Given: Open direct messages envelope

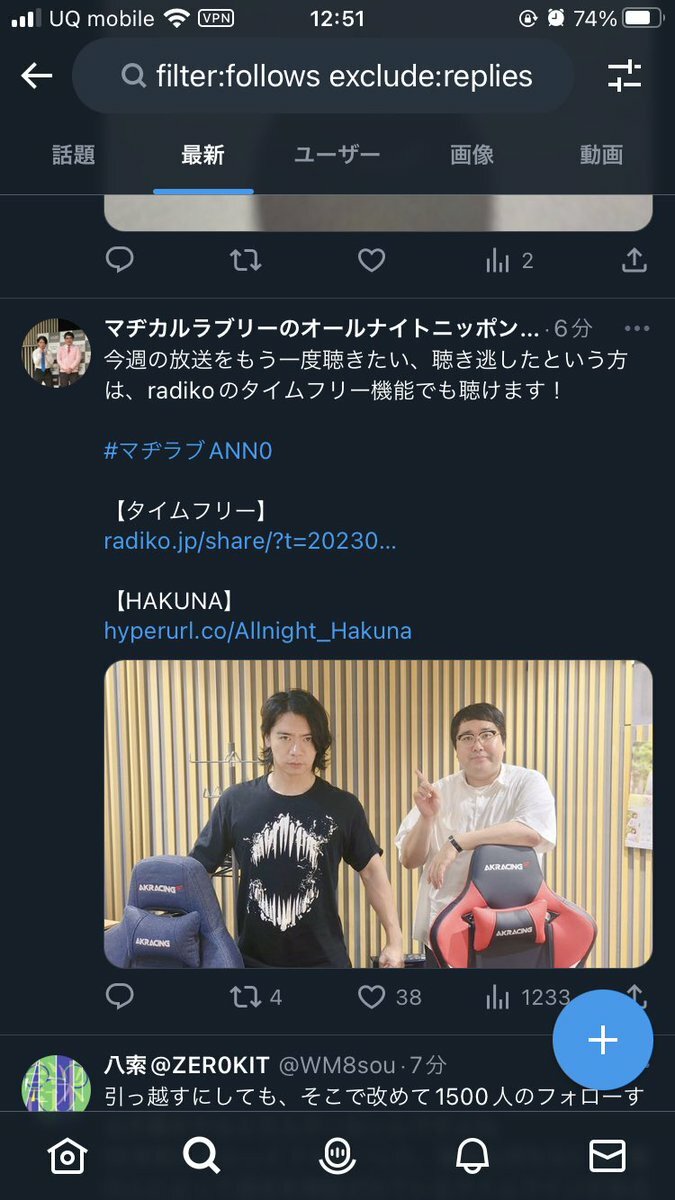Looking at the screenshot, I should point(607,1156).
